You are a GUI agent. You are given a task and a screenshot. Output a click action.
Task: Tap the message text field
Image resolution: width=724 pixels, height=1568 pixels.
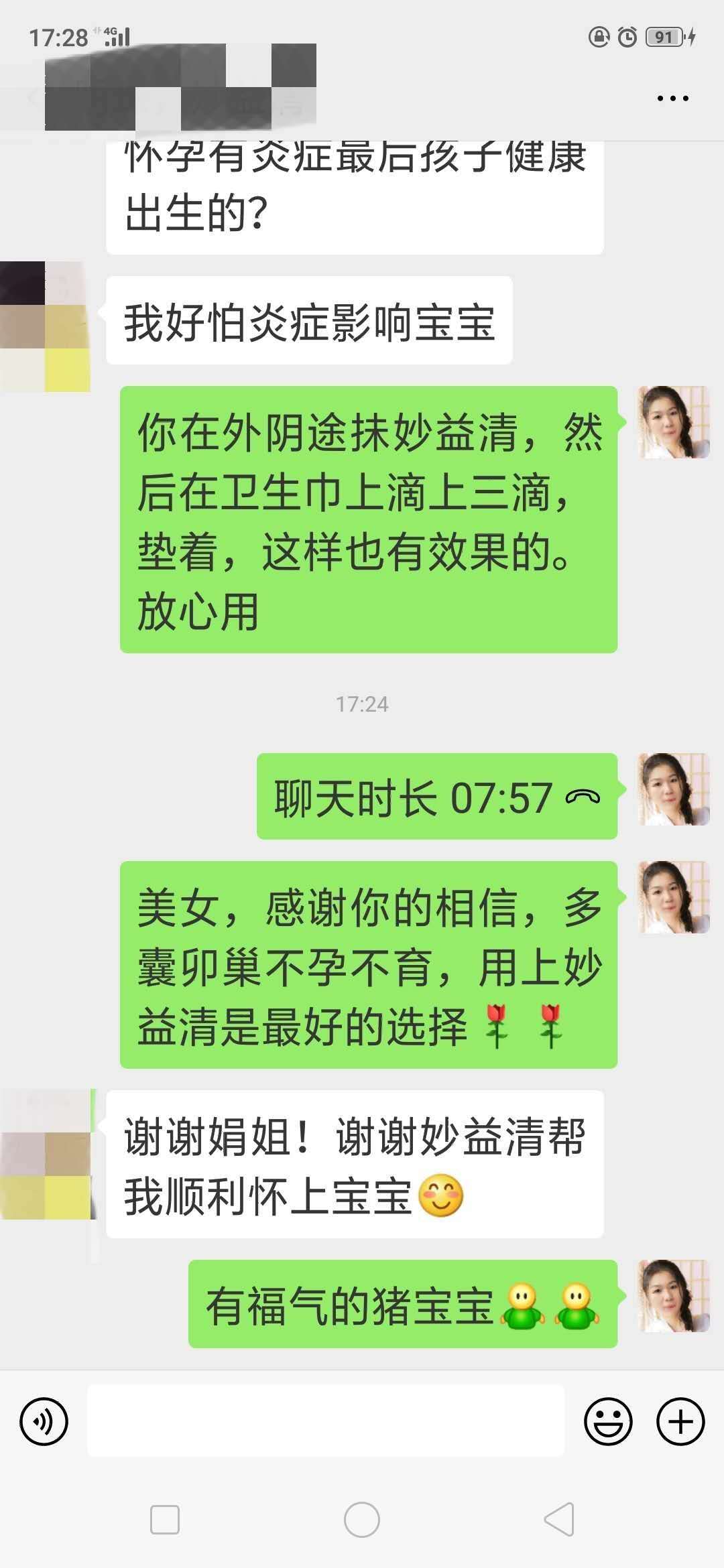click(326, 1421)
